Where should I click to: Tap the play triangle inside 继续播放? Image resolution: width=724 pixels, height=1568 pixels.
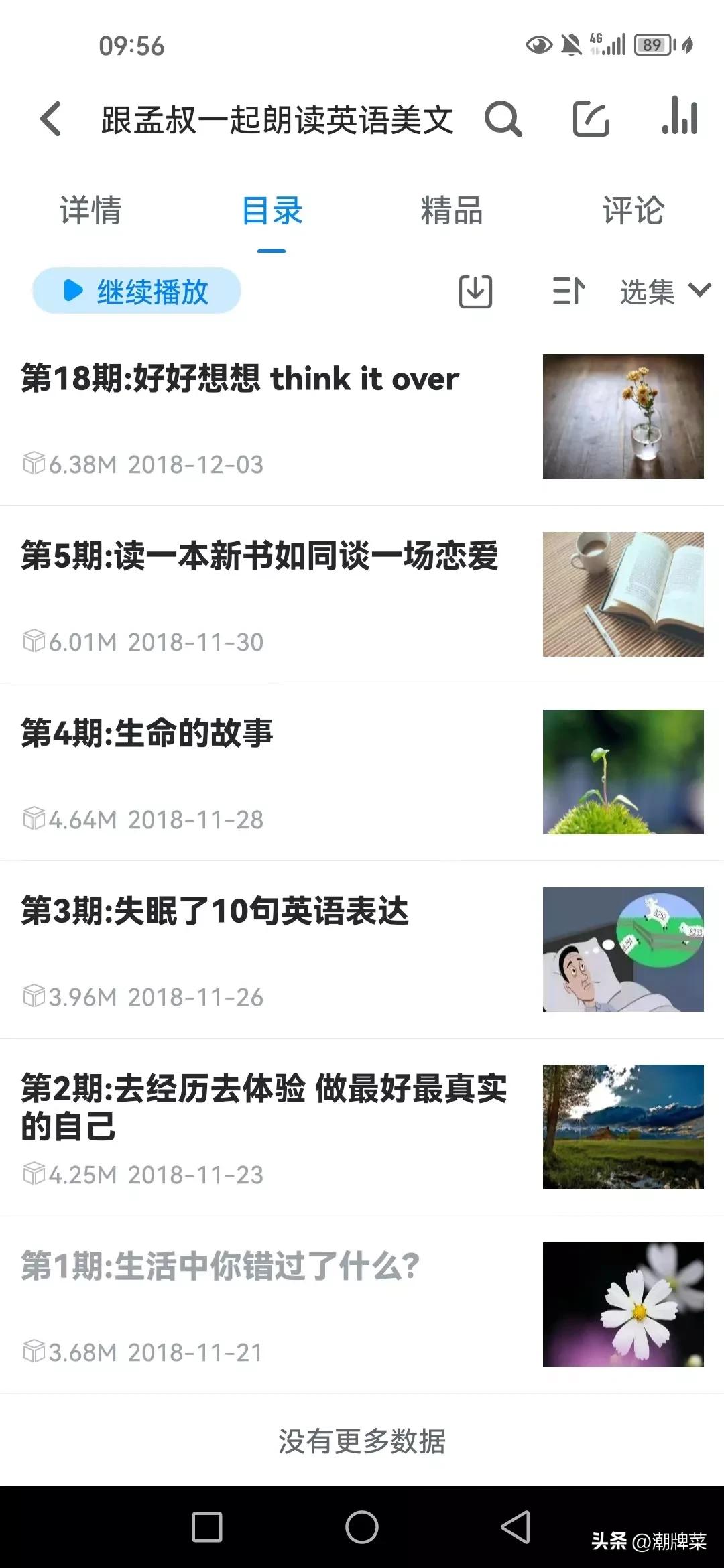tap(74, 291)
